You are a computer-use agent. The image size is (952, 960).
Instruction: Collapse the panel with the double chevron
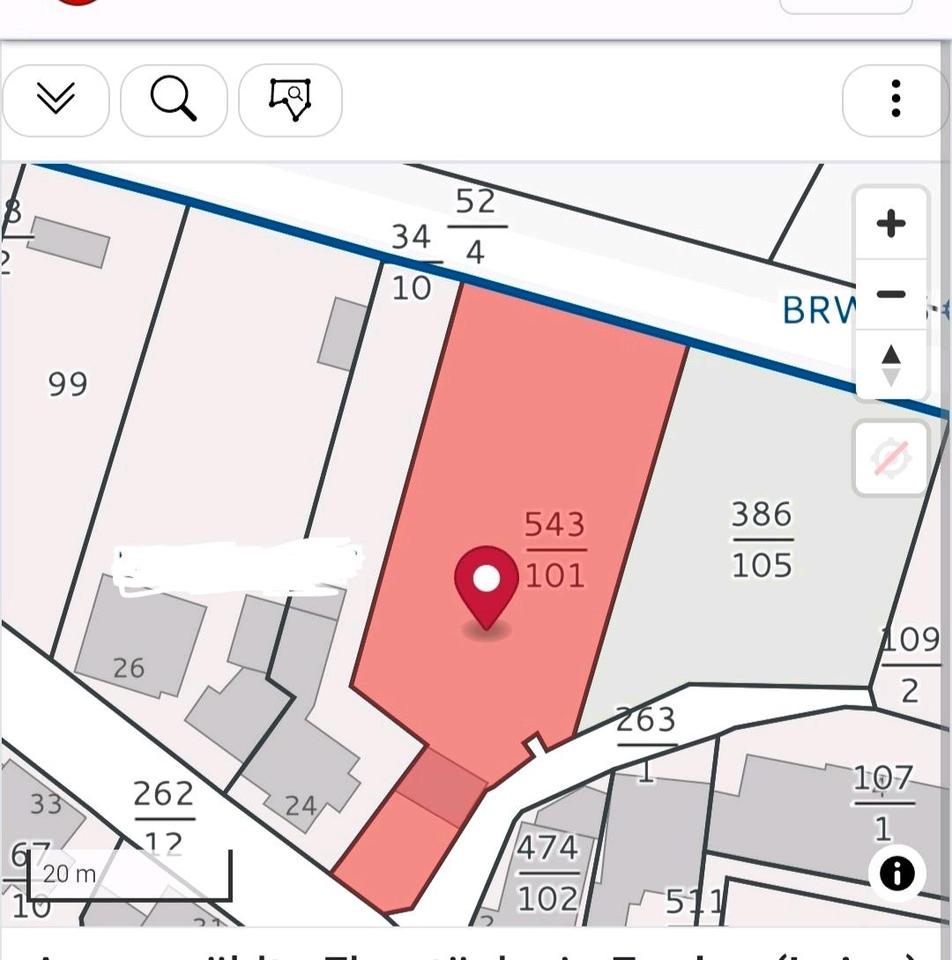click(x=55, y=99)
